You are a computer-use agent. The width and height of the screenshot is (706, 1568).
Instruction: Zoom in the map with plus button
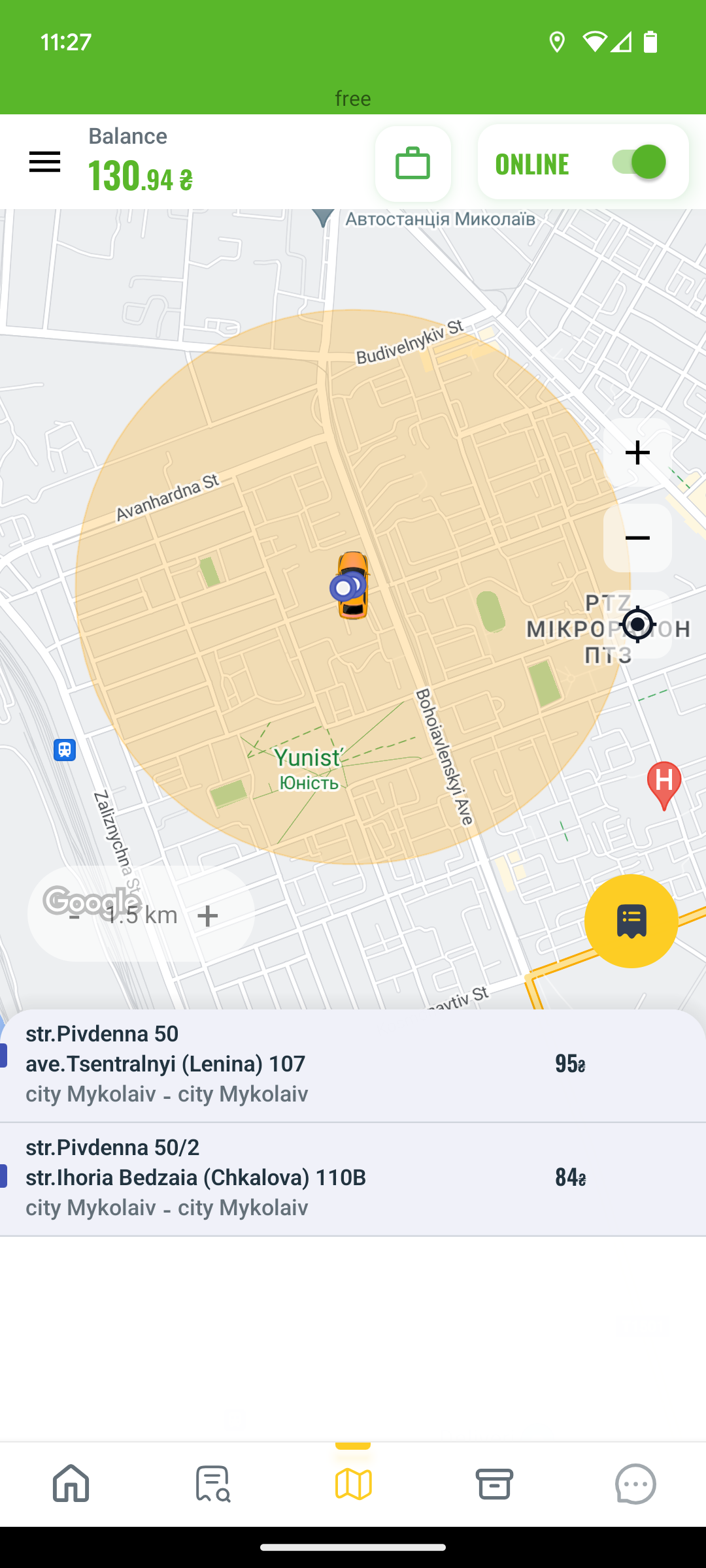click(637, 452)
